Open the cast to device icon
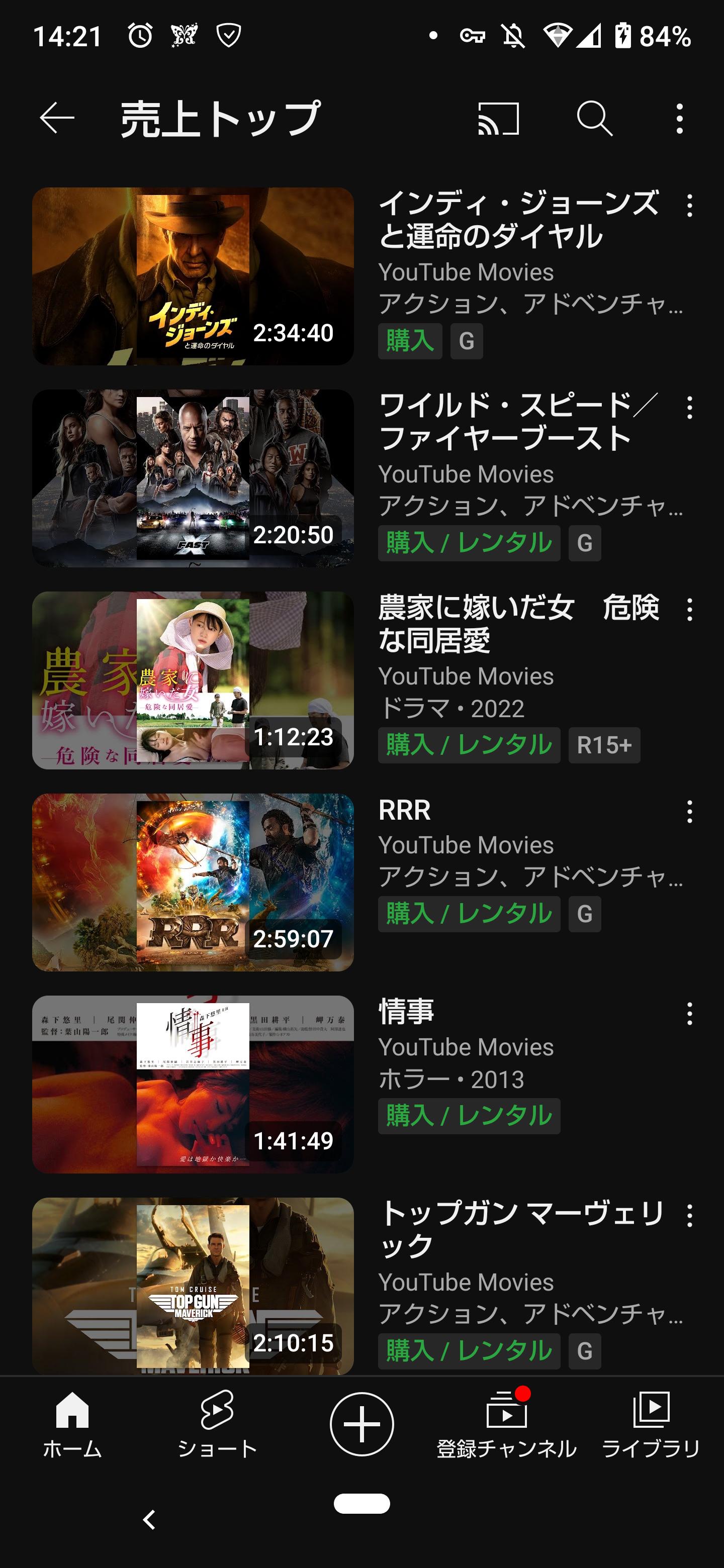724x1568 pixels. (x=498, y=118)
